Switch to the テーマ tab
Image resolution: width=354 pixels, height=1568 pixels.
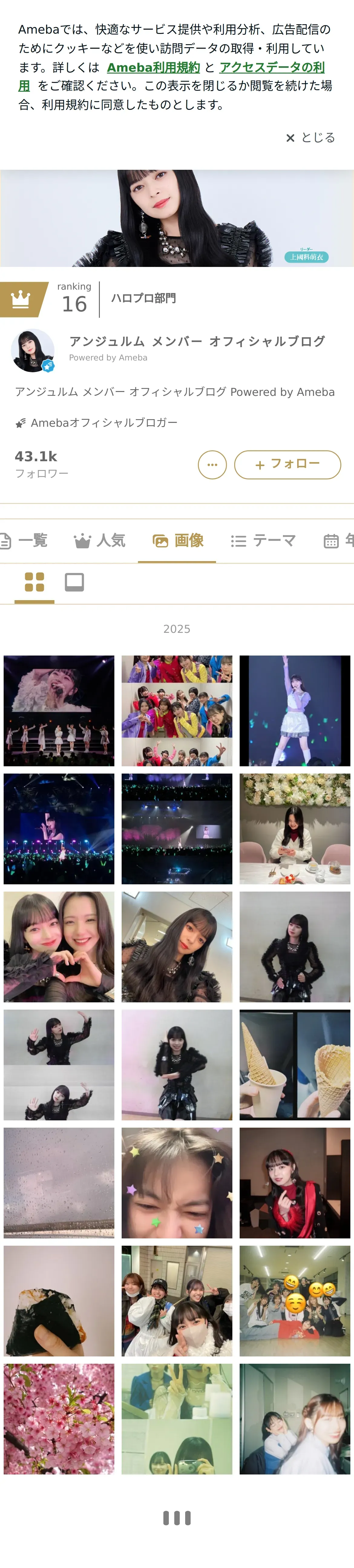tap(263, 541)
